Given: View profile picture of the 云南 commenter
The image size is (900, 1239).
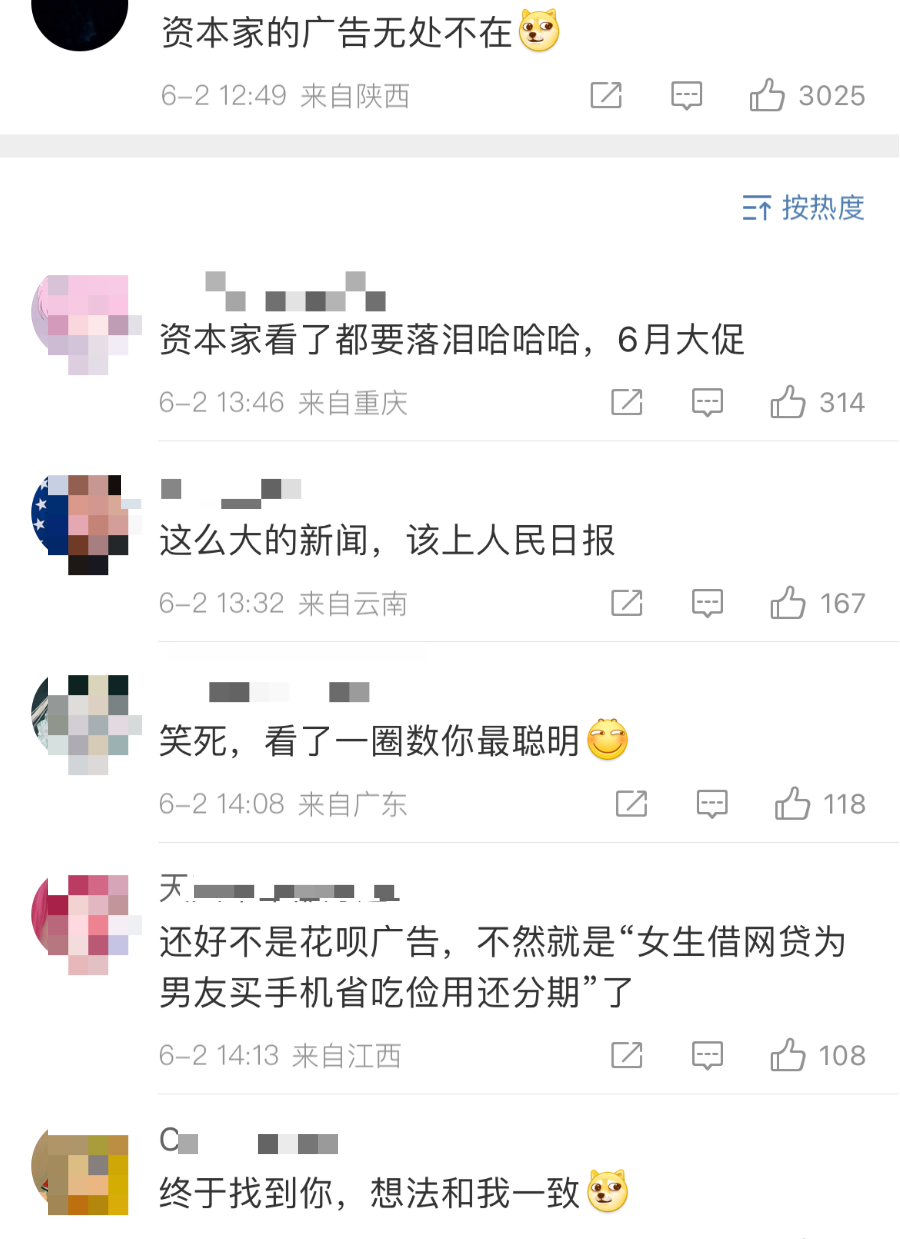Looking at the screenshot, I should click(x=82, y=523).
